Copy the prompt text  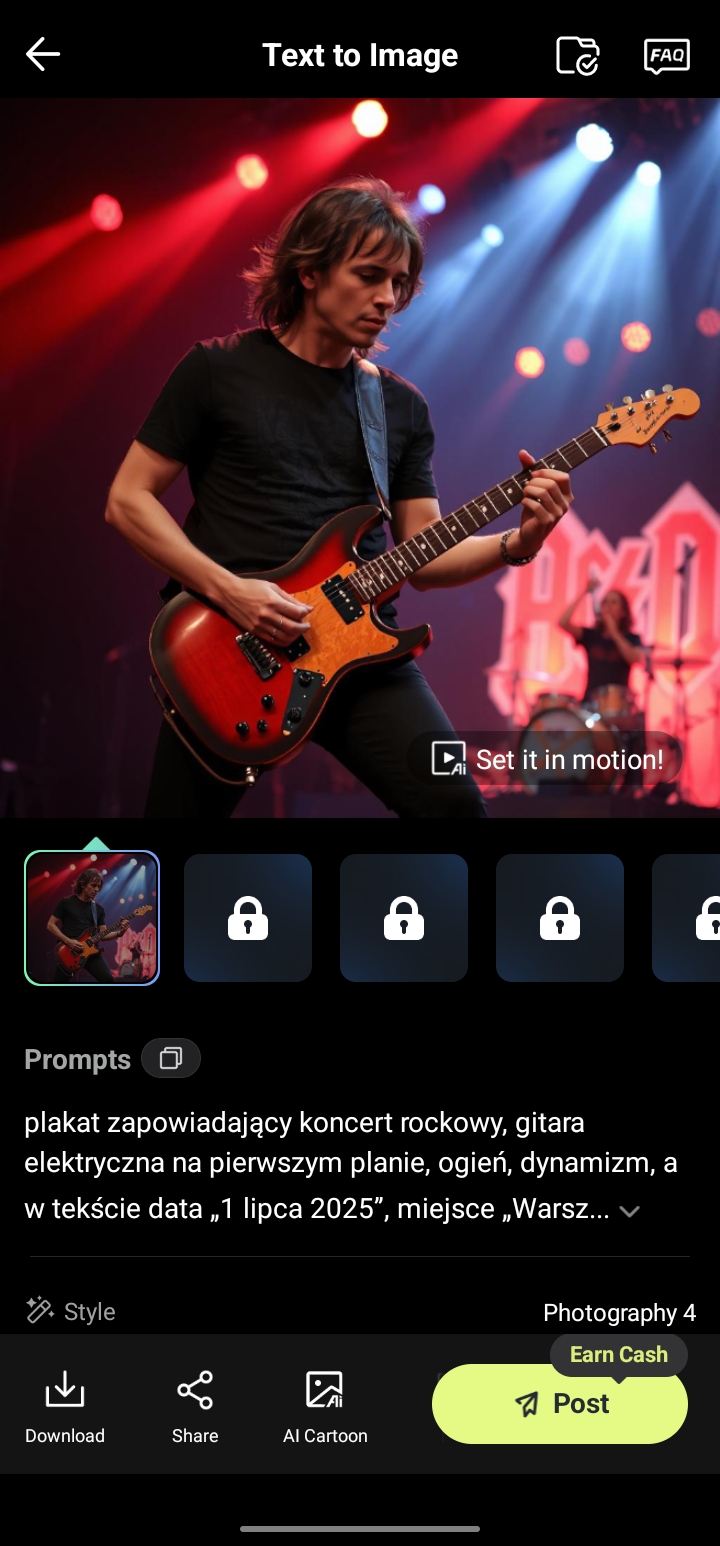(x=171, y=1058)
